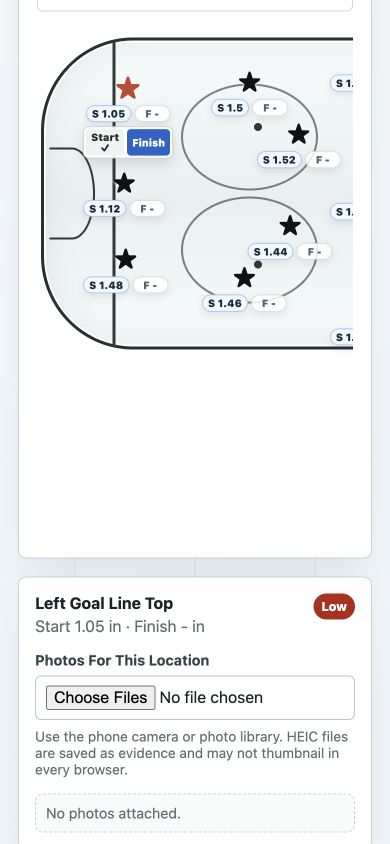
Task: Open the S 1.46 start value chip
Action: point(225,304)
